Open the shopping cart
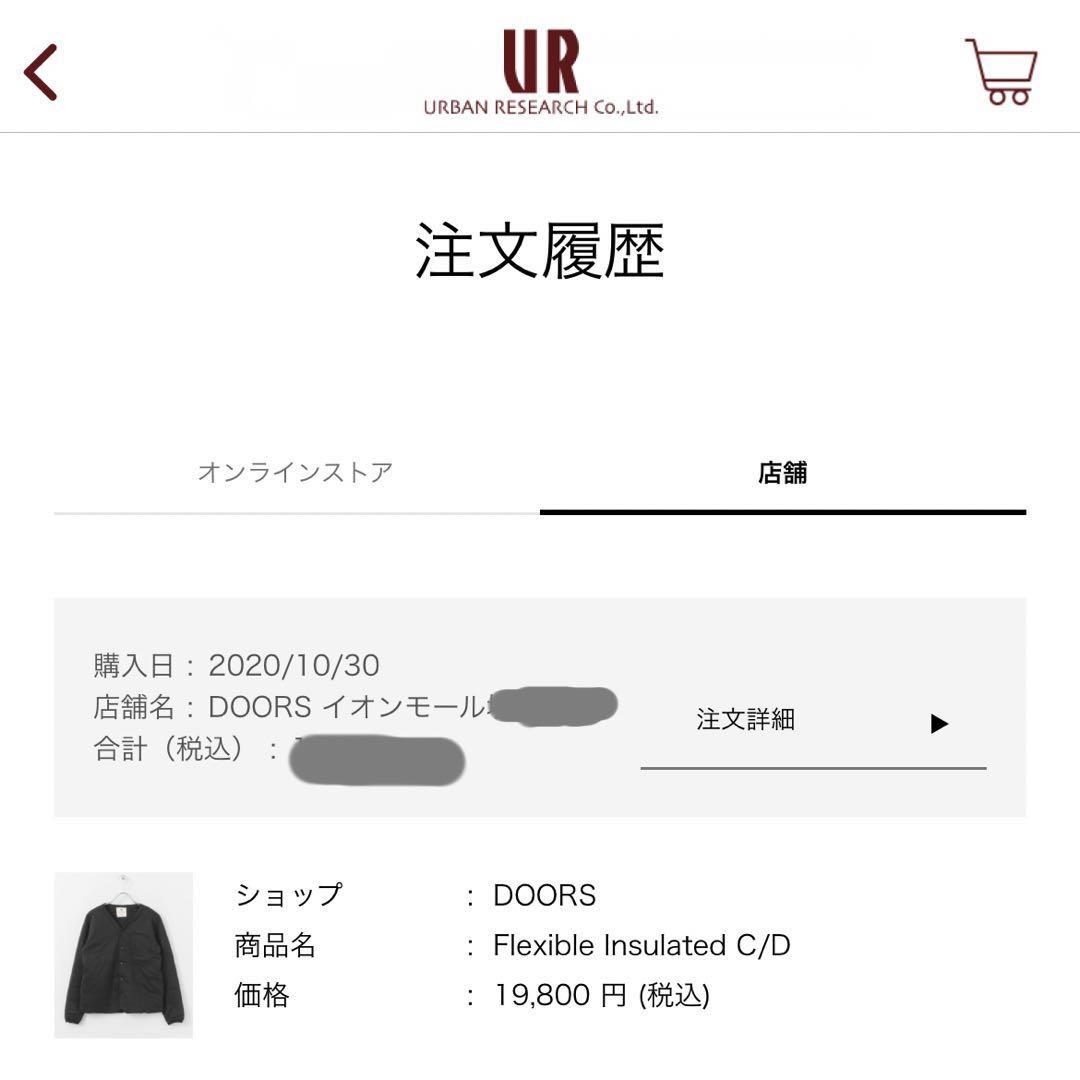Viewport: 1080px width, 1080px height. (x=1001, y=72)
